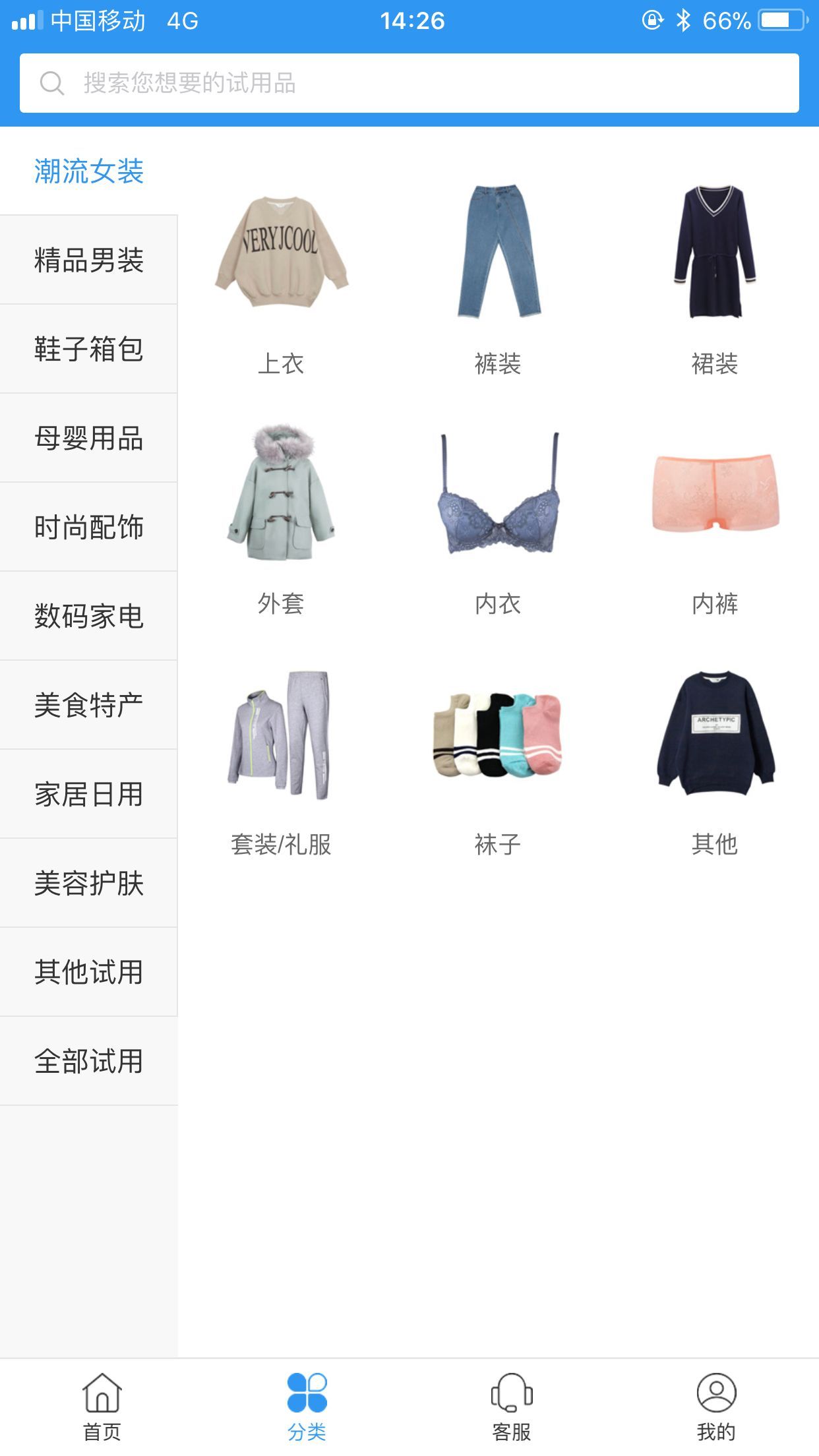Show 全部试用 items
819x1456 pixels.
pyautogui.click(x=88, y=1061)
